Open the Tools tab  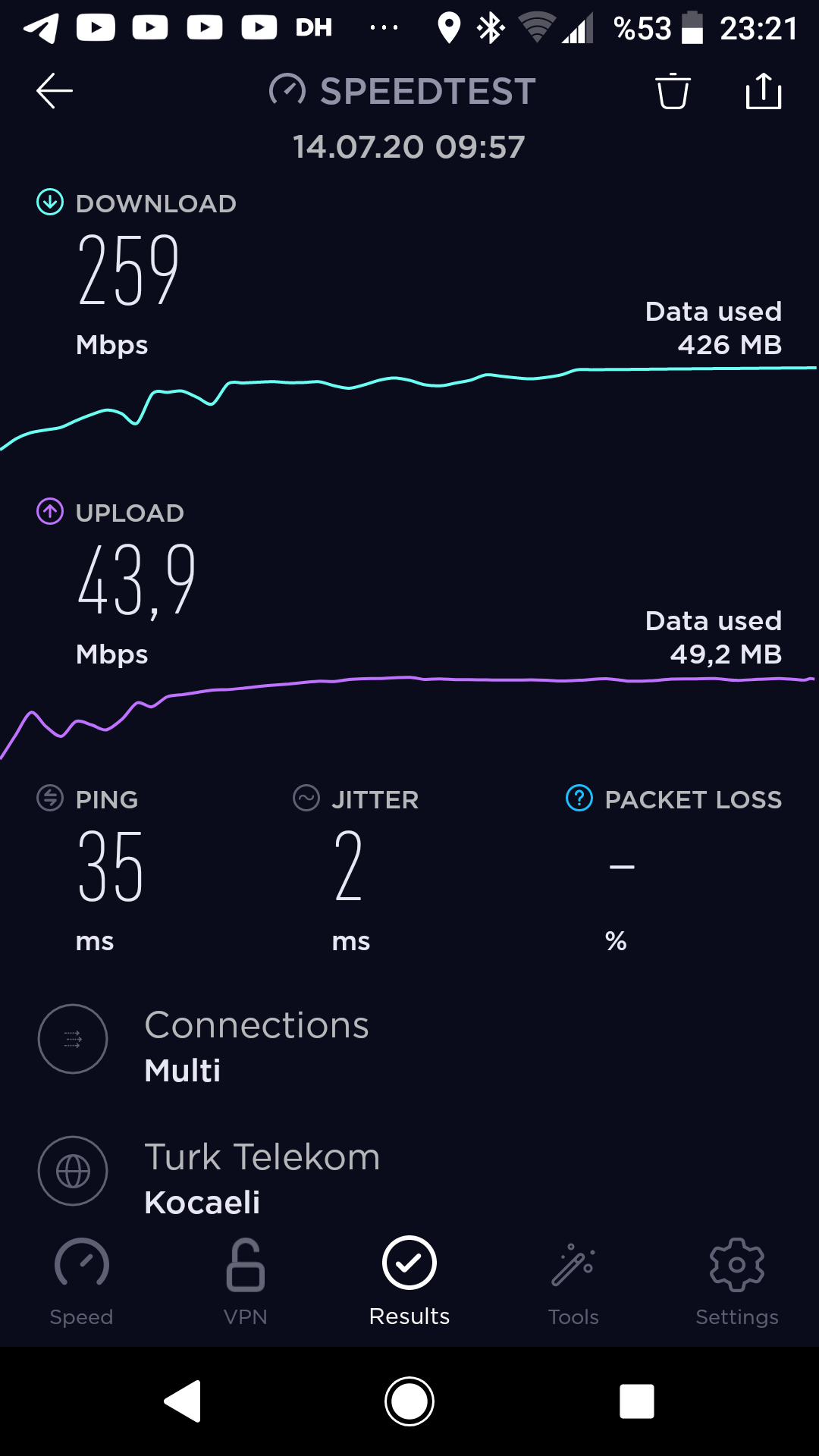coord(573,1282)
